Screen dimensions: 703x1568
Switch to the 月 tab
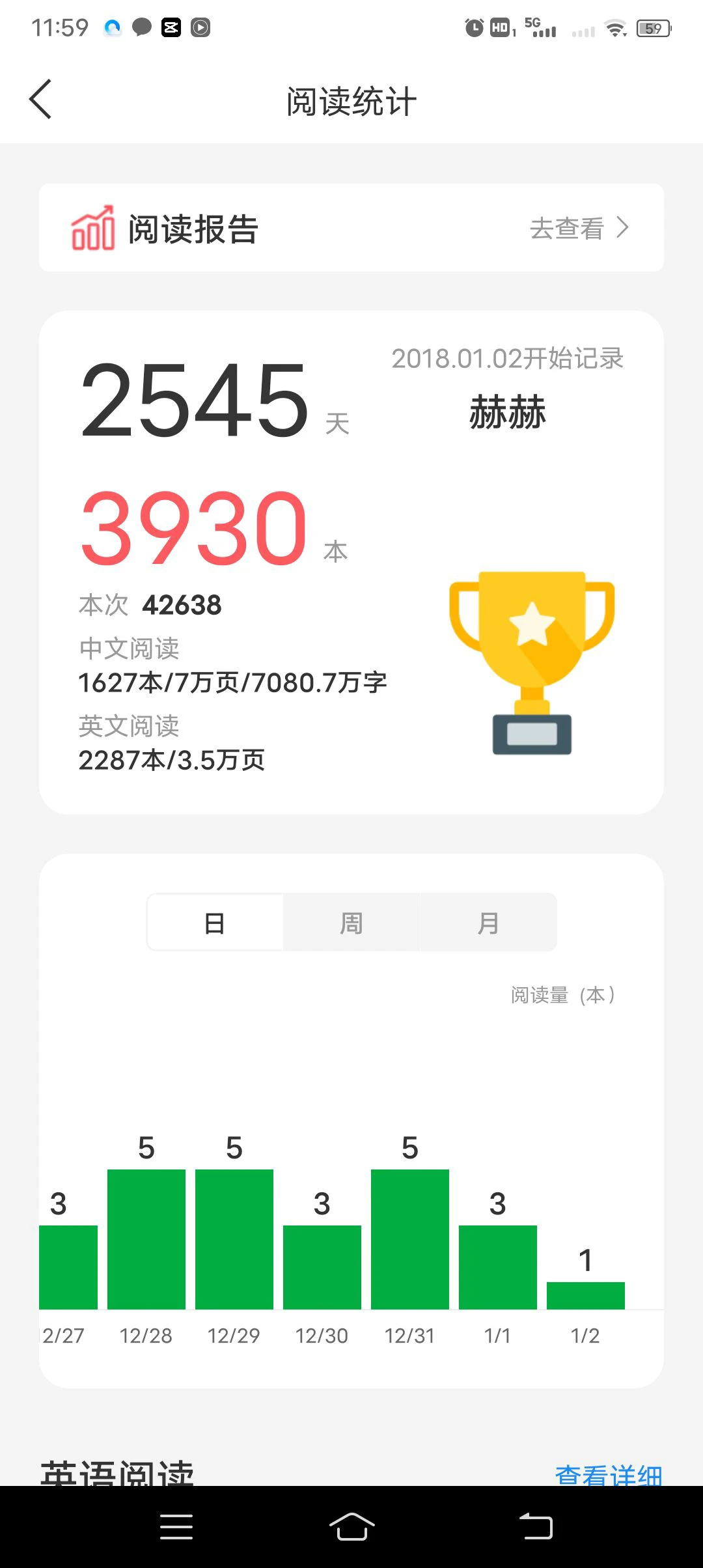click(488, 923)
